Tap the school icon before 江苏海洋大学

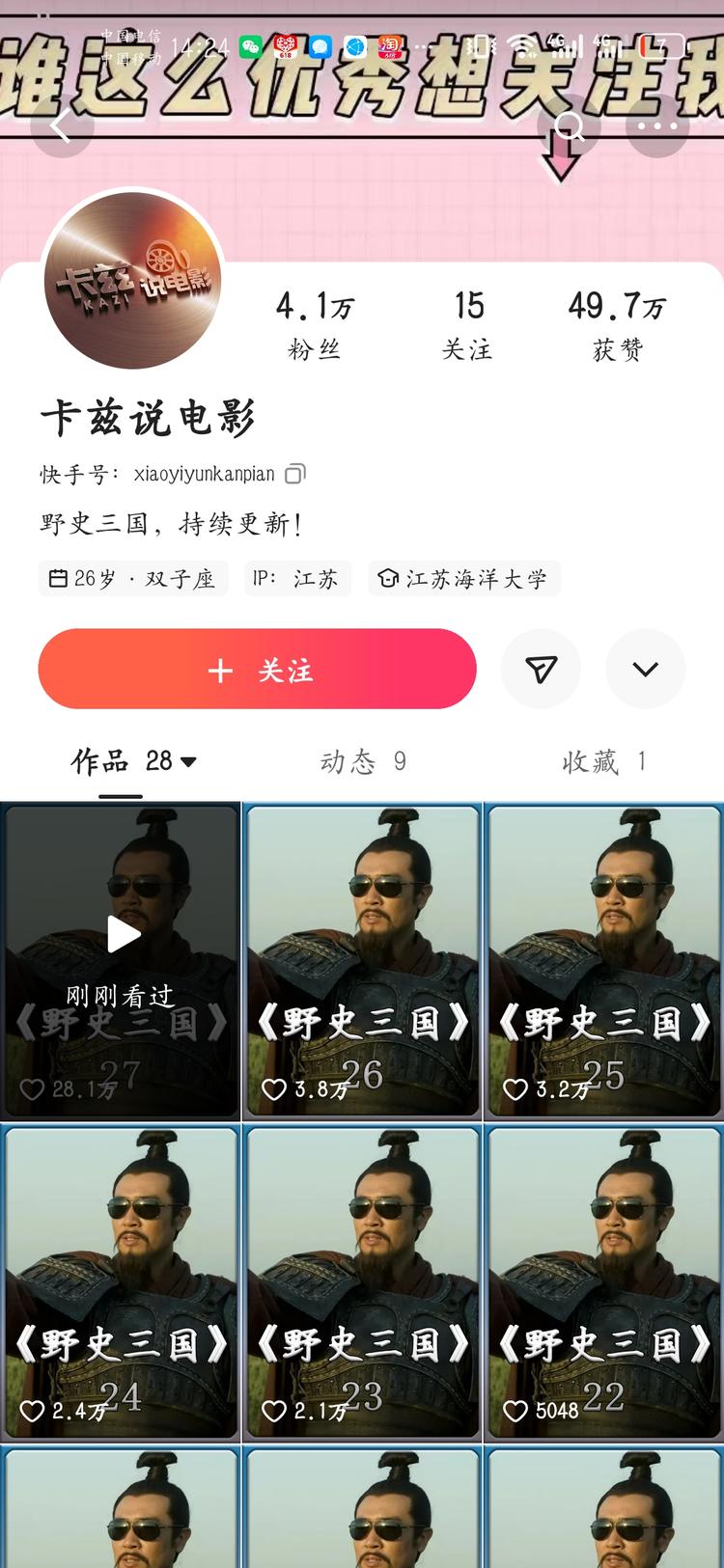[x=387, y=578]
